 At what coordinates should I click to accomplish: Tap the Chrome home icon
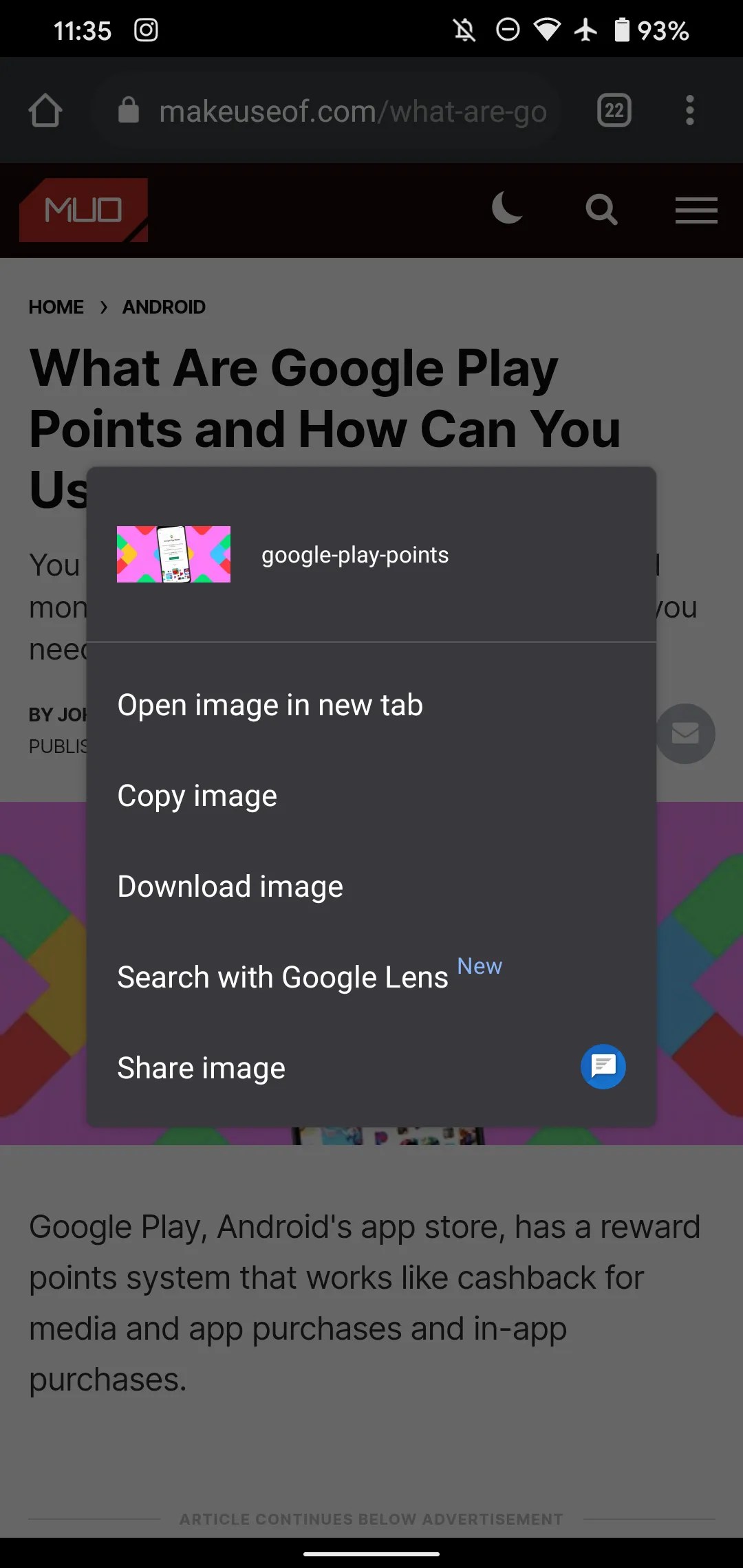[44, 111]
